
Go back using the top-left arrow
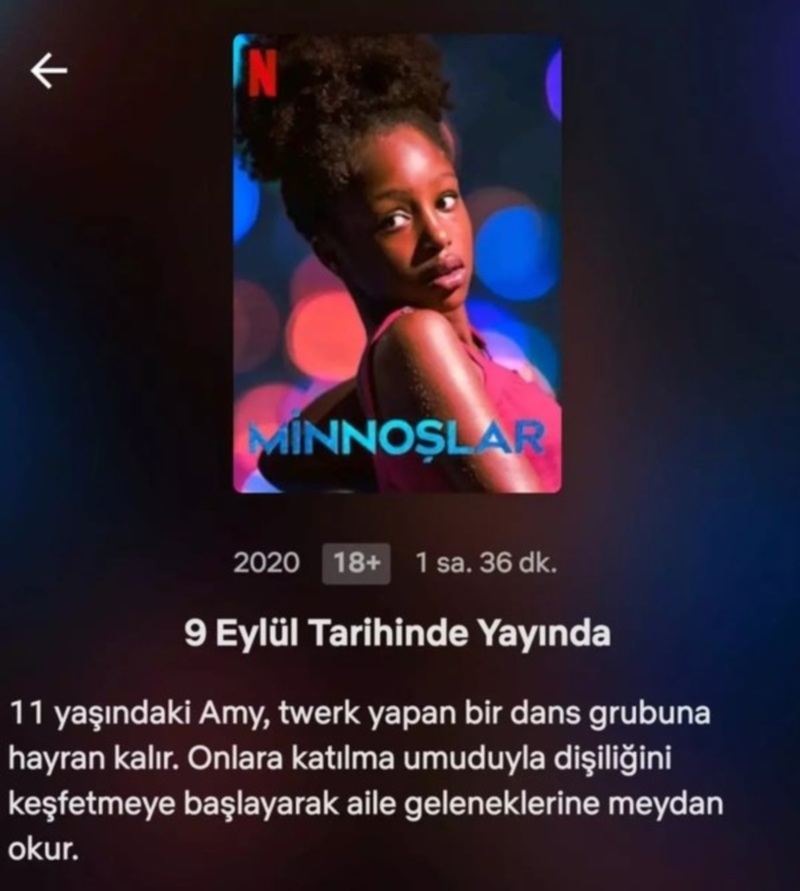click(48, 71)
